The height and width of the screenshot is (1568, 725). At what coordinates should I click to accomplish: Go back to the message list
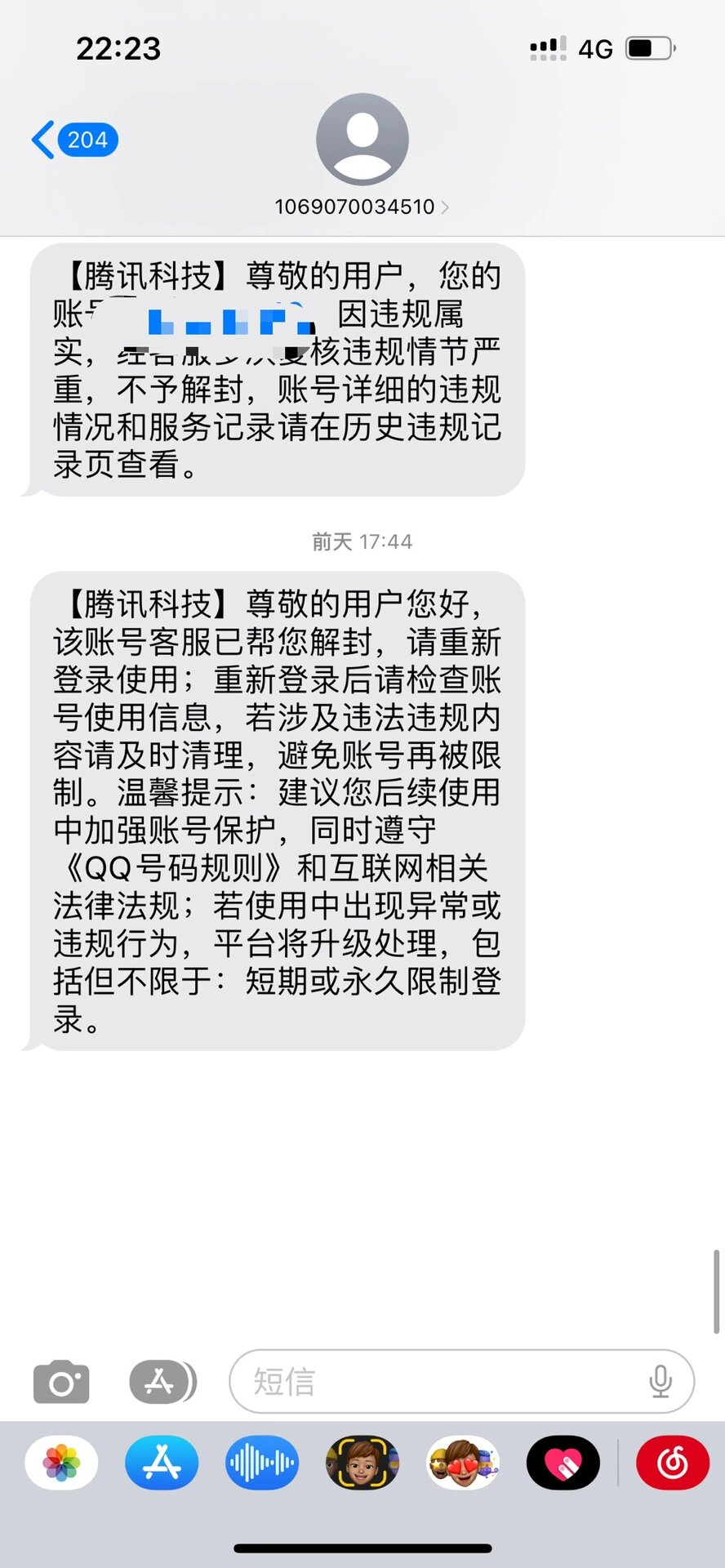point(73,140)
